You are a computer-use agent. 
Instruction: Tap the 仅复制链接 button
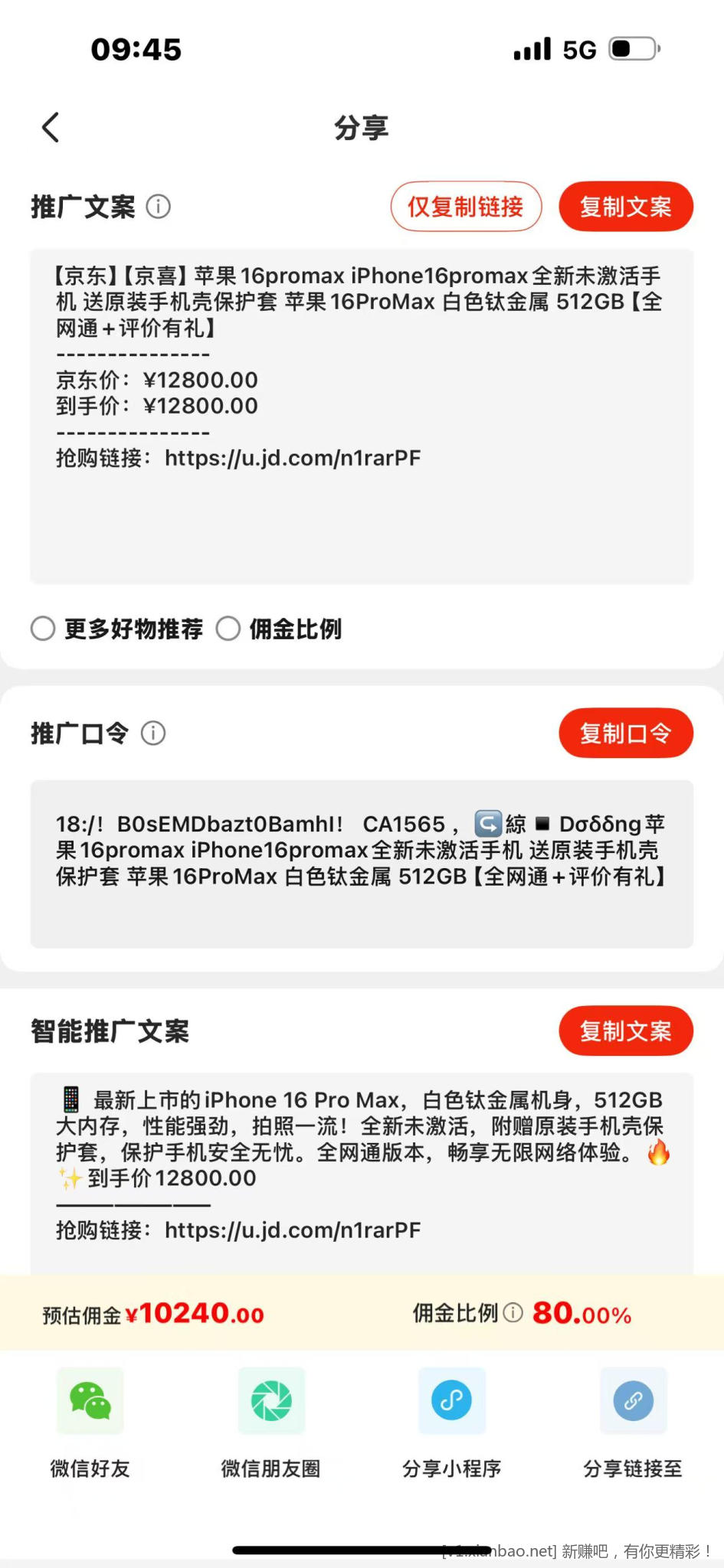click(x=466, y=207)
